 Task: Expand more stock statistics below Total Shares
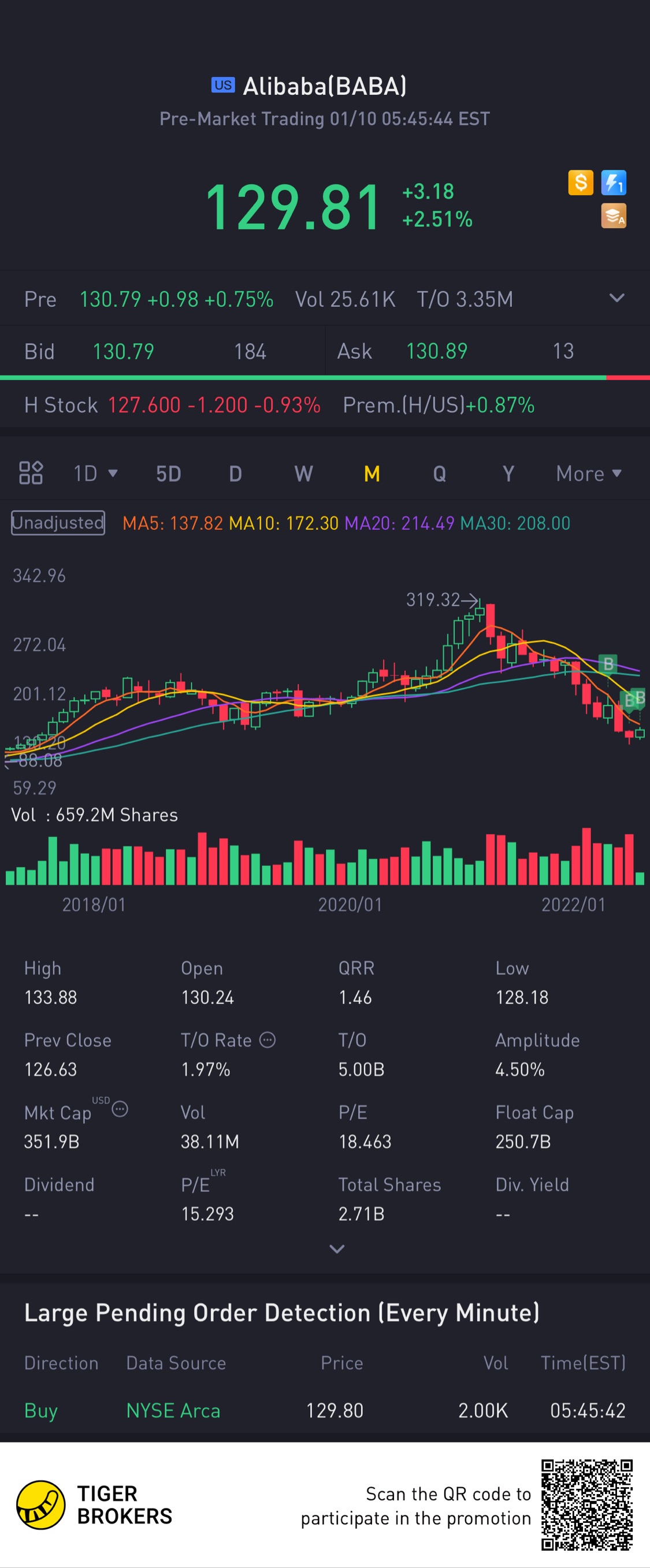pos(337,1249)
